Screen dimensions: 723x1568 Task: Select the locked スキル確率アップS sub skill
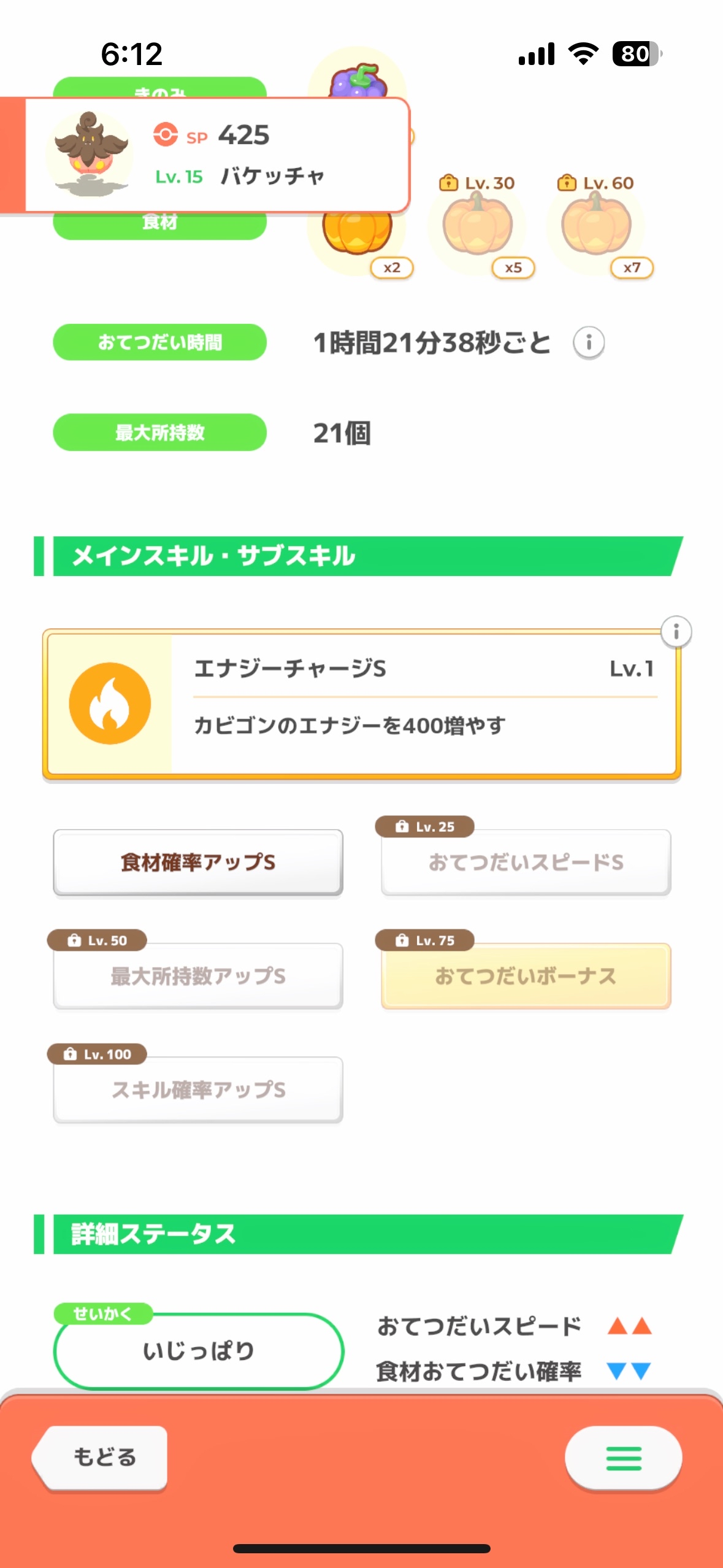(197, 1090)
